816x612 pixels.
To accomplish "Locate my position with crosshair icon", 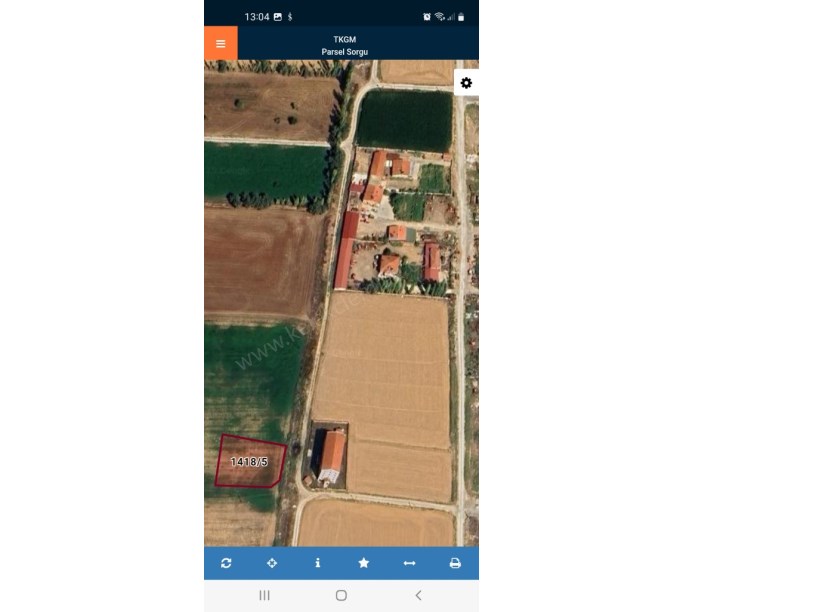I will [272, 563].
